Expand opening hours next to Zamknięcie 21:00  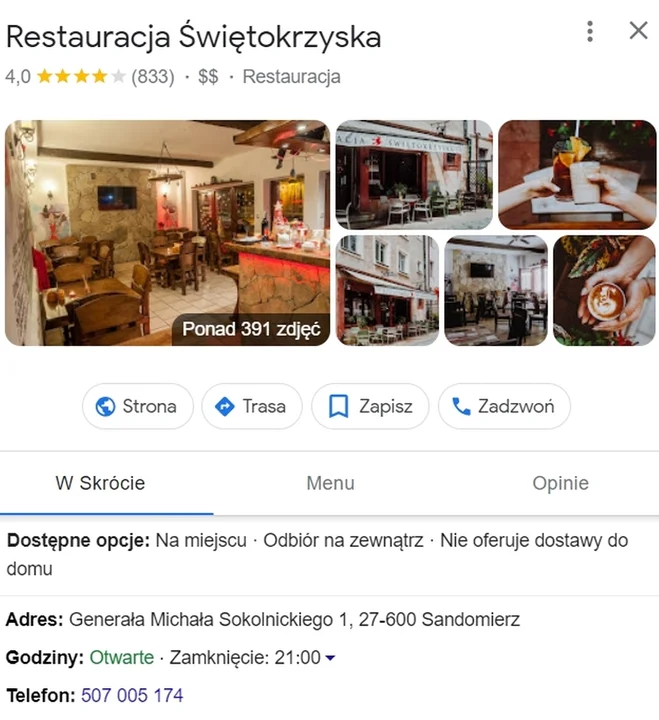pyautogui.click(x=331, y=658)
